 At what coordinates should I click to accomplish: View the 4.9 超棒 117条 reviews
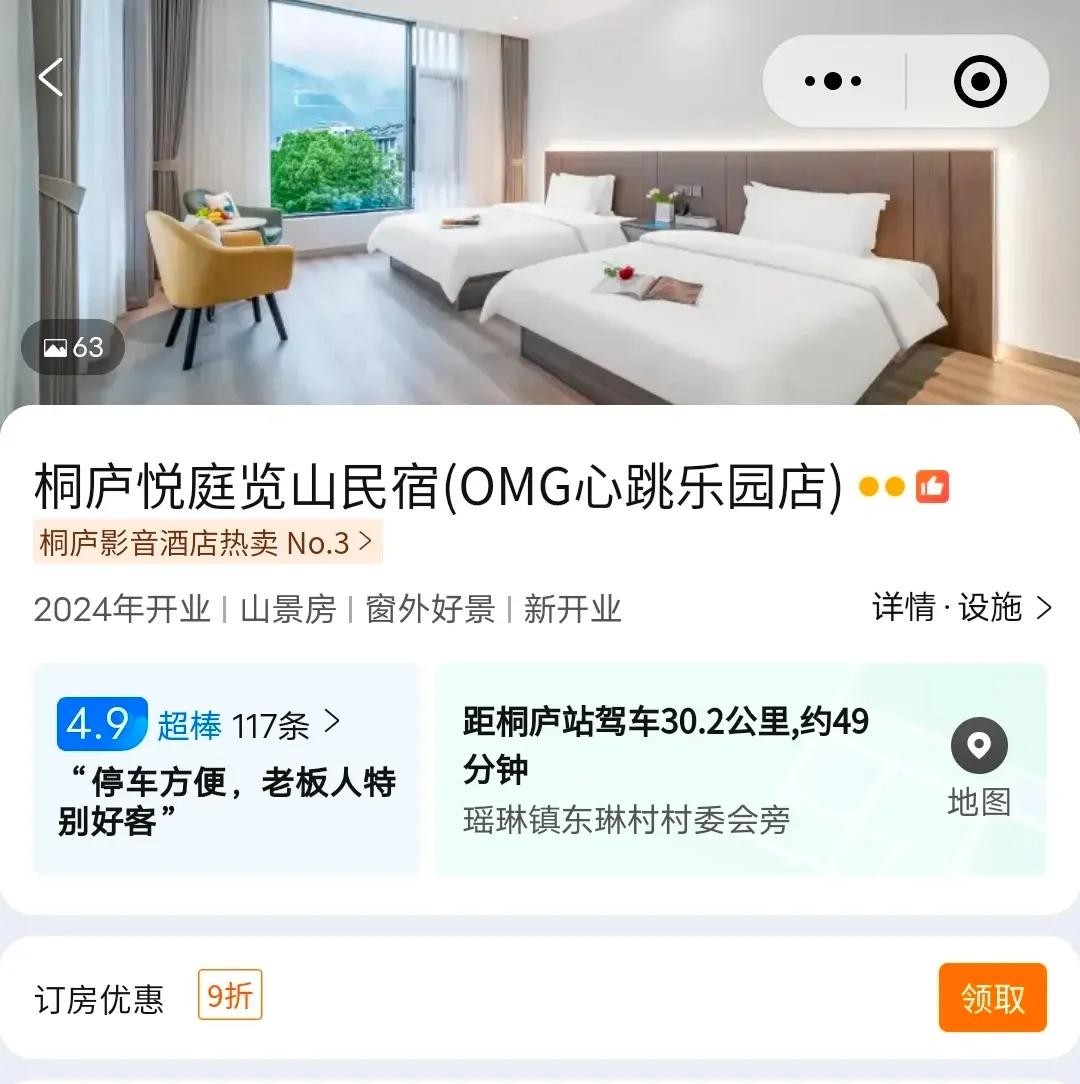200,725
